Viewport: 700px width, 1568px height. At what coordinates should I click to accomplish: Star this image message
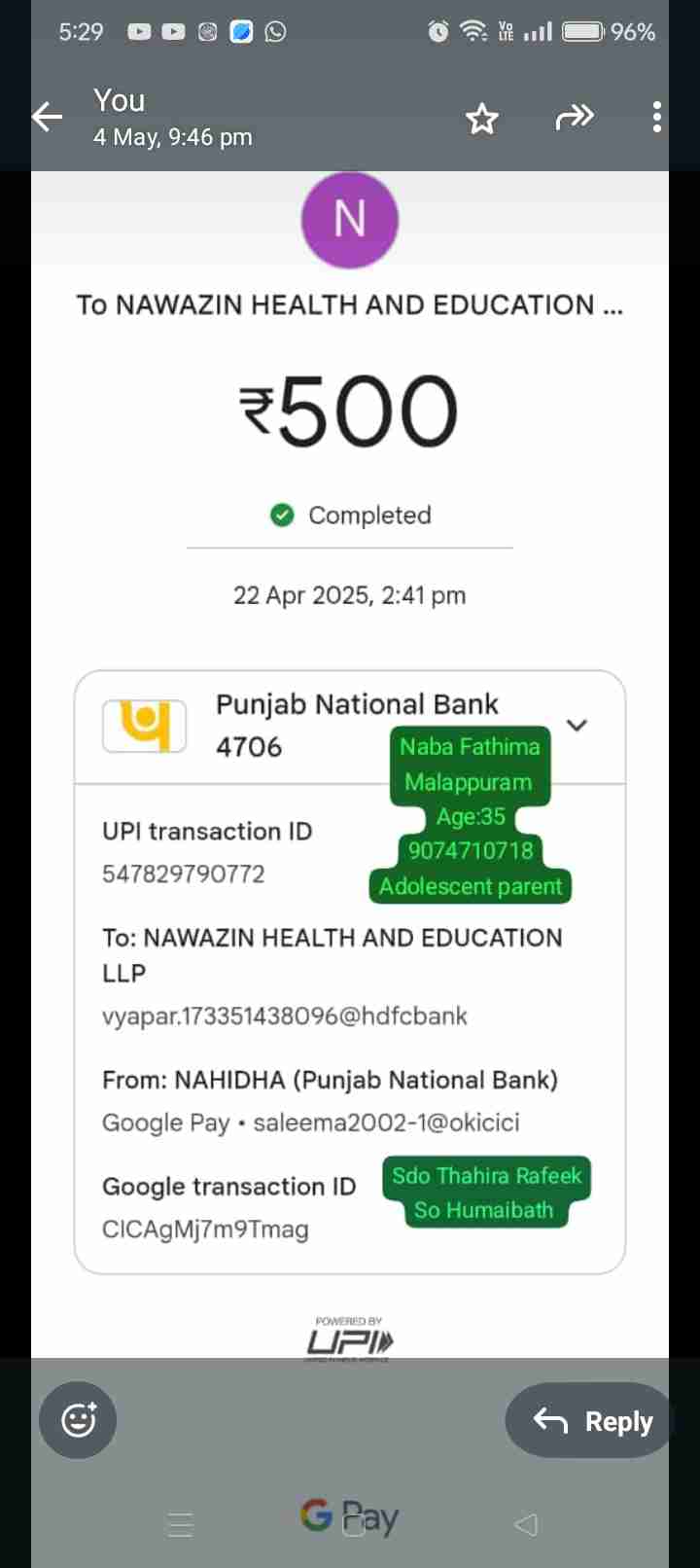(482, 119)
